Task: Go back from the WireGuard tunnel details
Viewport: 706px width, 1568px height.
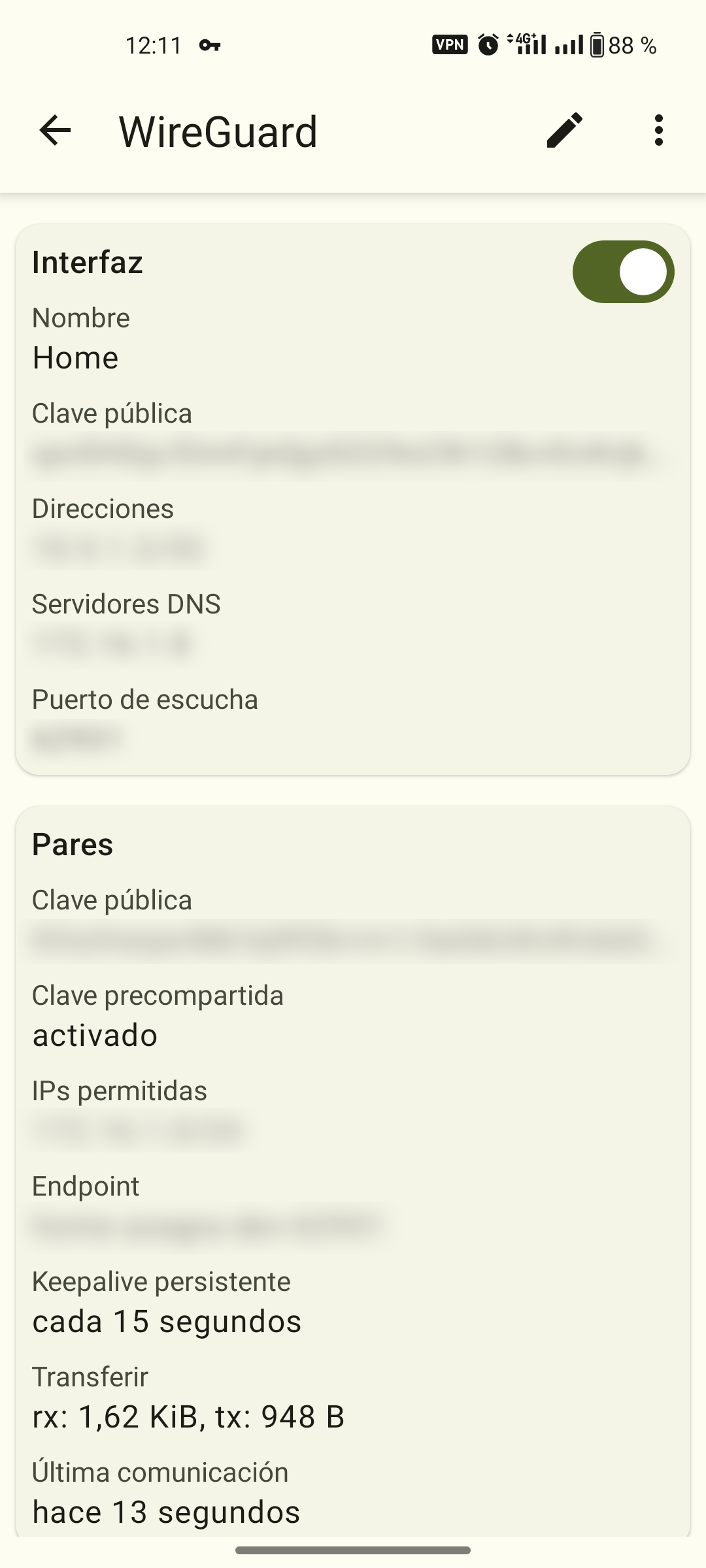Action: pos(55,131)
